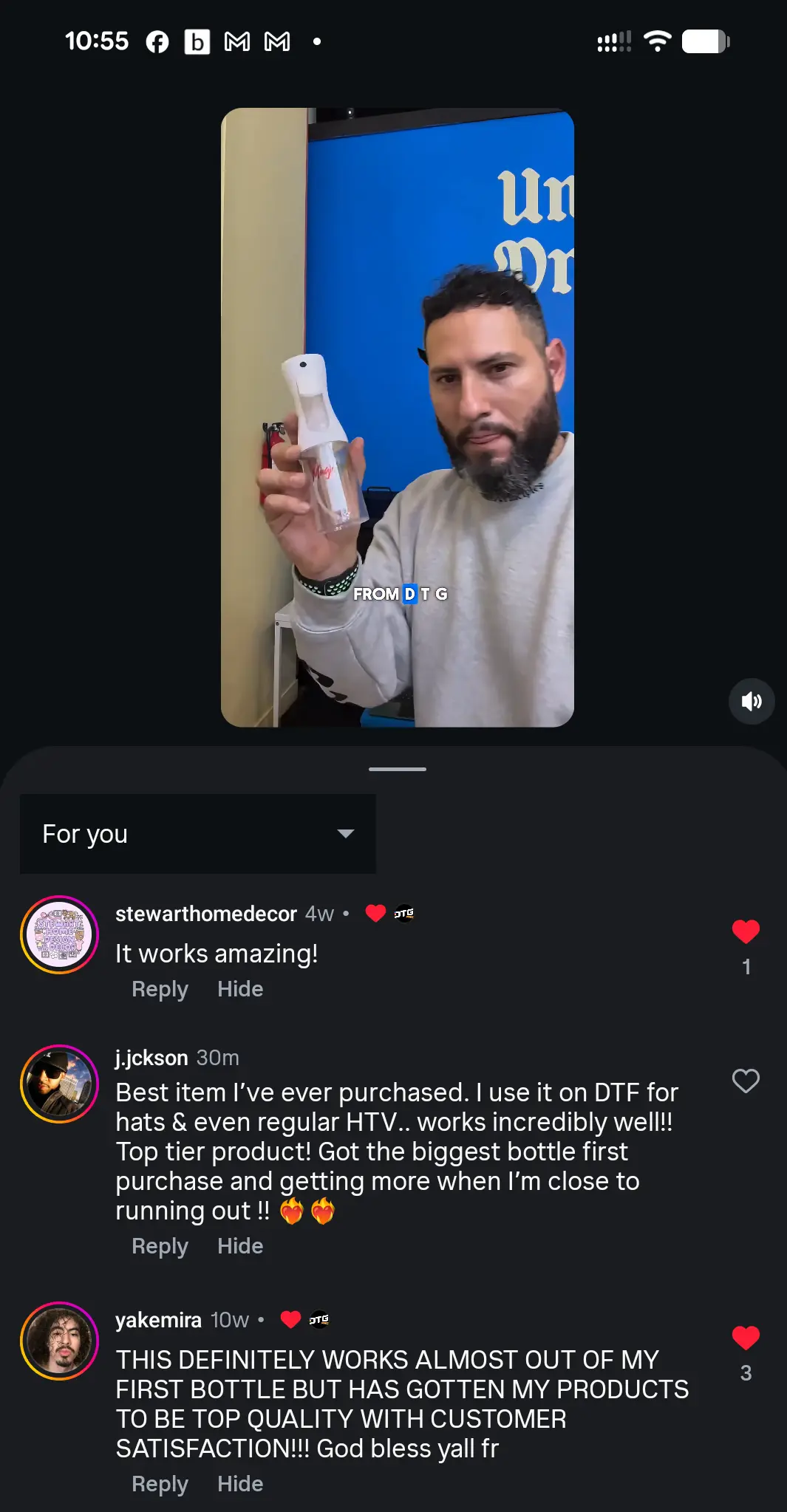
Task: Tap the video preview above comments
Action: pyautogui.click(x=398, y=417)
